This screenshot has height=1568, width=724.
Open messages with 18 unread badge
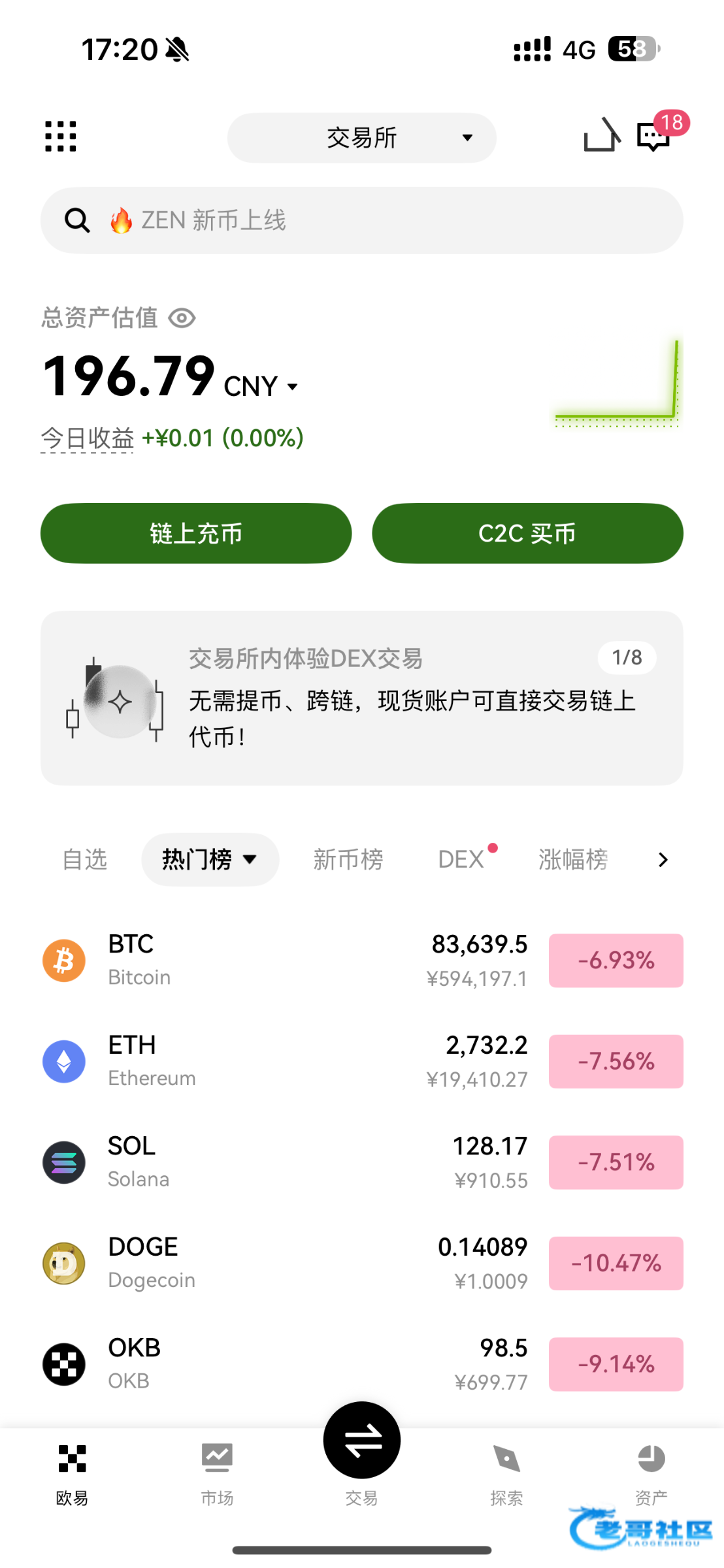pyautogui.click(x=655, y=135)
